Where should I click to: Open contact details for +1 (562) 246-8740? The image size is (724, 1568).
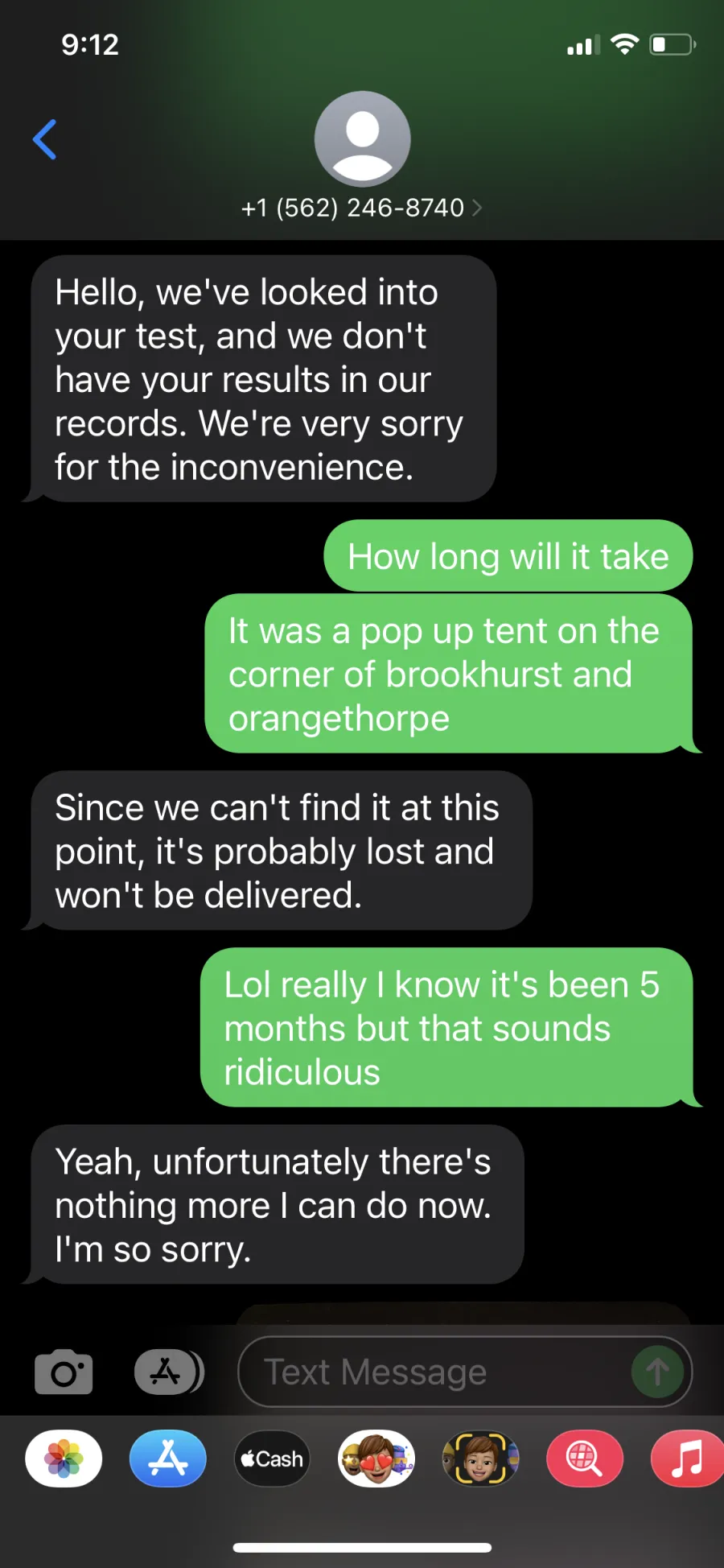(x=361, y=208)
